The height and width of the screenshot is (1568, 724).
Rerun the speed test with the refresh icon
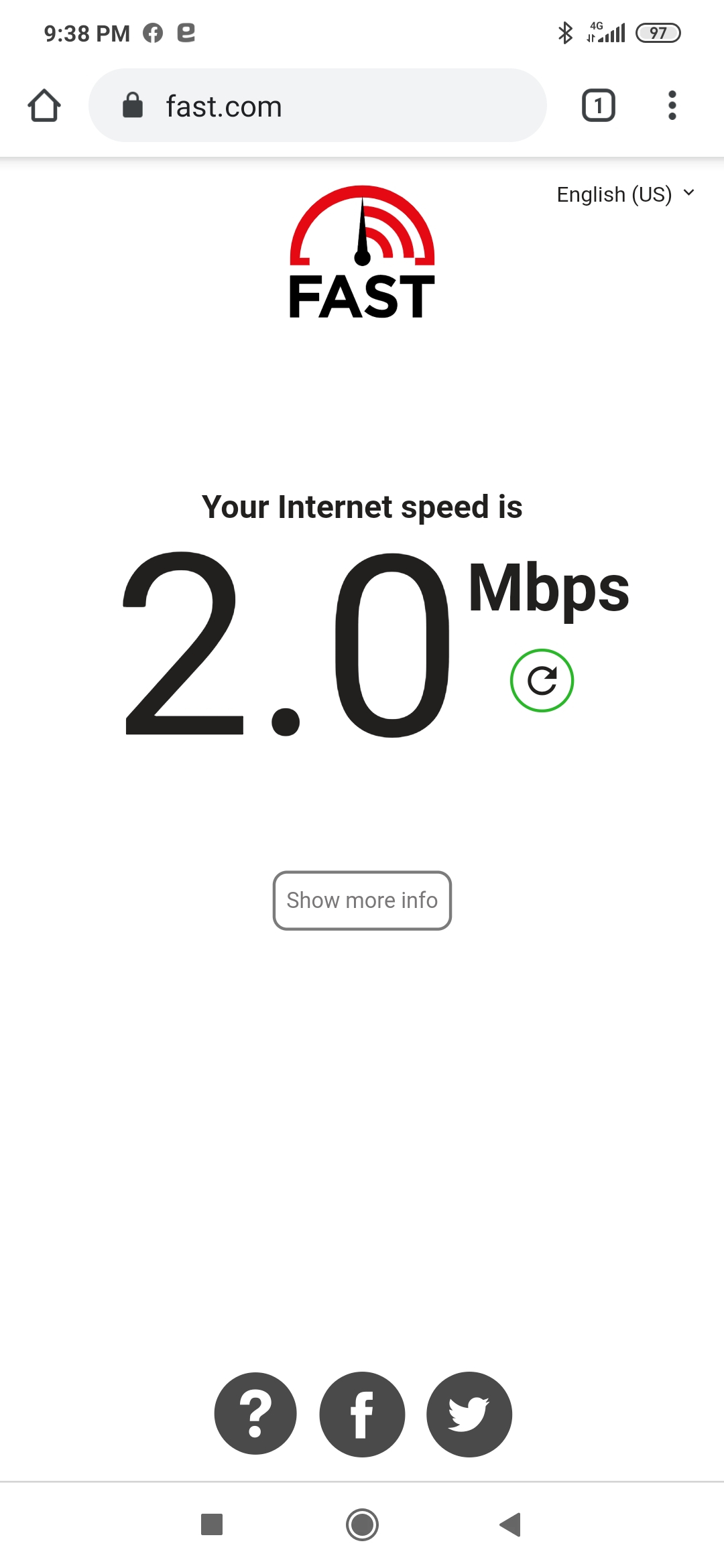click(x=542, y=680)
